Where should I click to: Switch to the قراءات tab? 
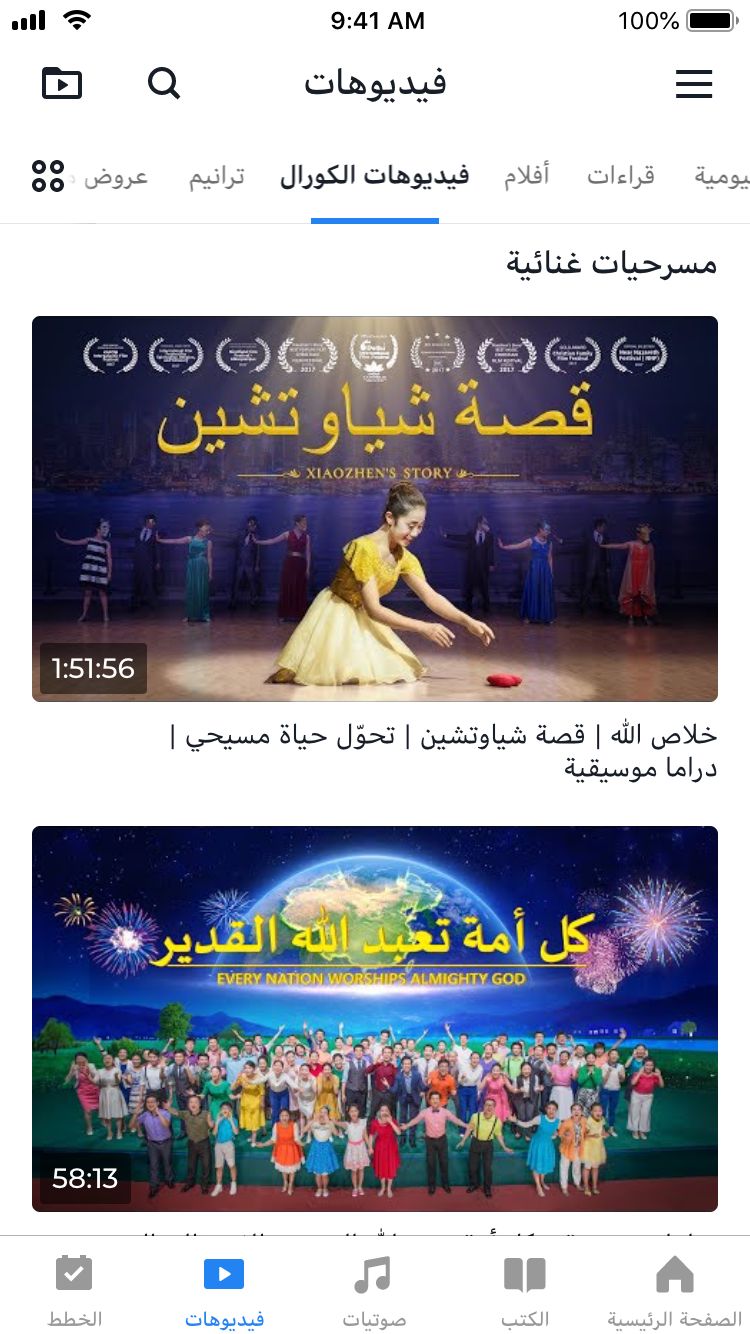pos(620,177)
